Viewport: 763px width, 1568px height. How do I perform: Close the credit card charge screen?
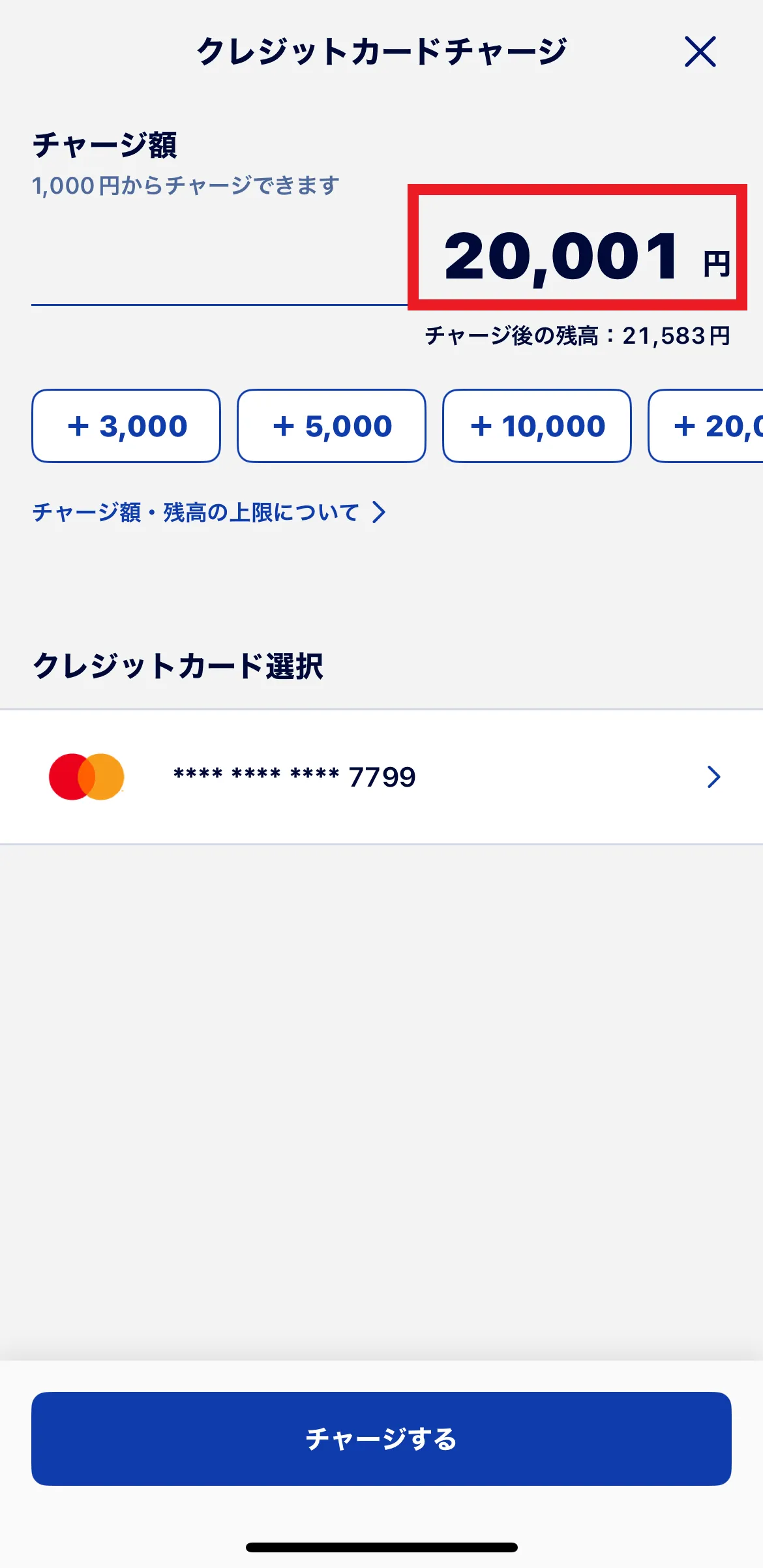click(700, 52)
